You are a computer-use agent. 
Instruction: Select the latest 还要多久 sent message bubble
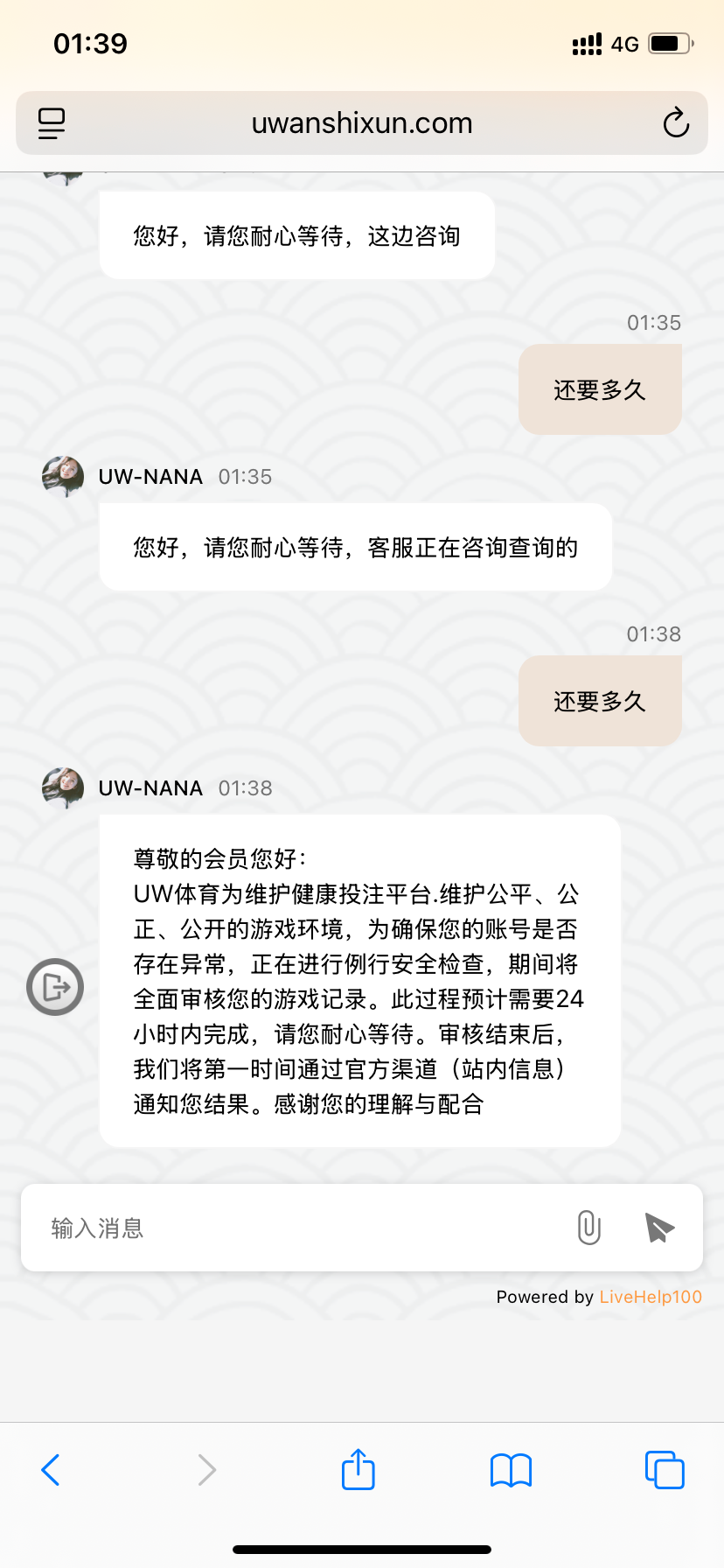pos(600,700)
